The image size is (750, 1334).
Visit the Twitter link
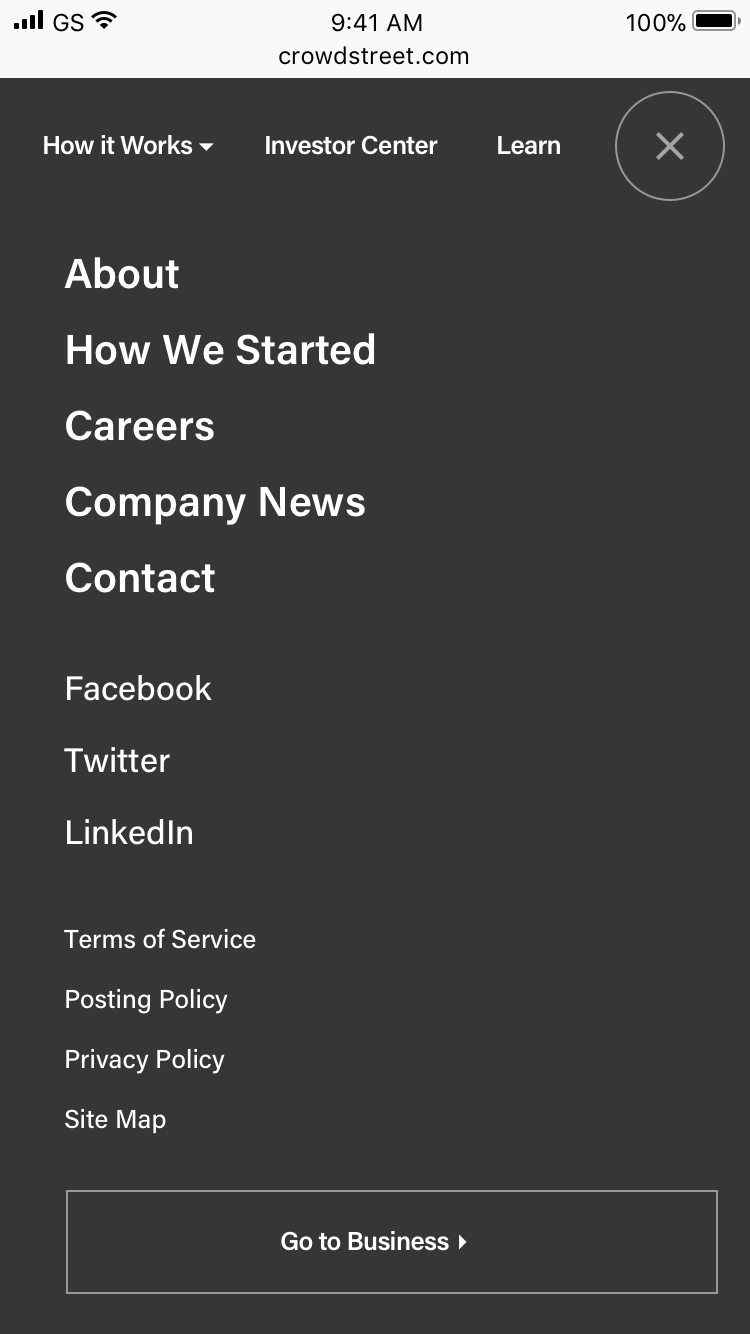[117, 760]
